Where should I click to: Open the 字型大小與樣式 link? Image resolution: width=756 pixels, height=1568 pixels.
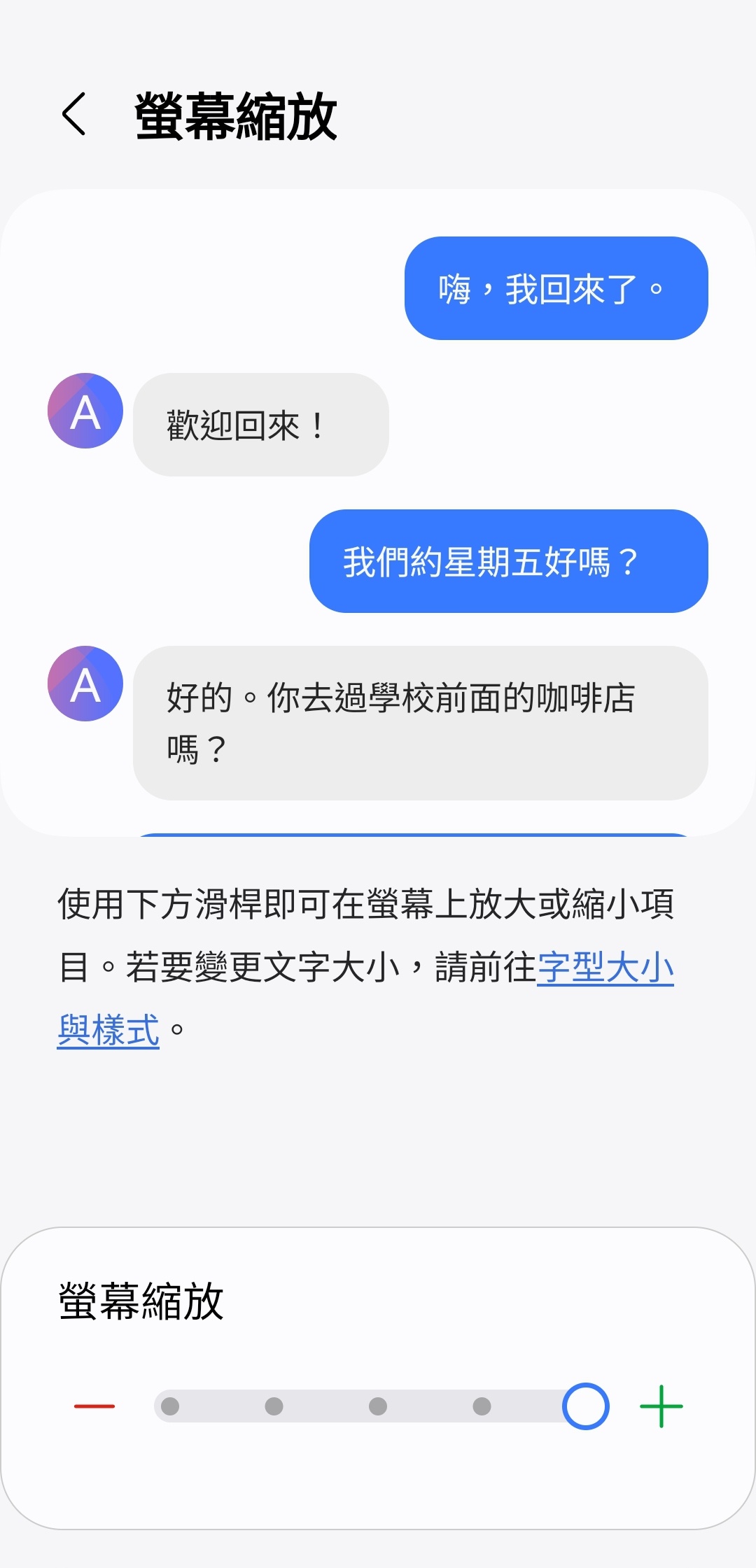point(605,968)
